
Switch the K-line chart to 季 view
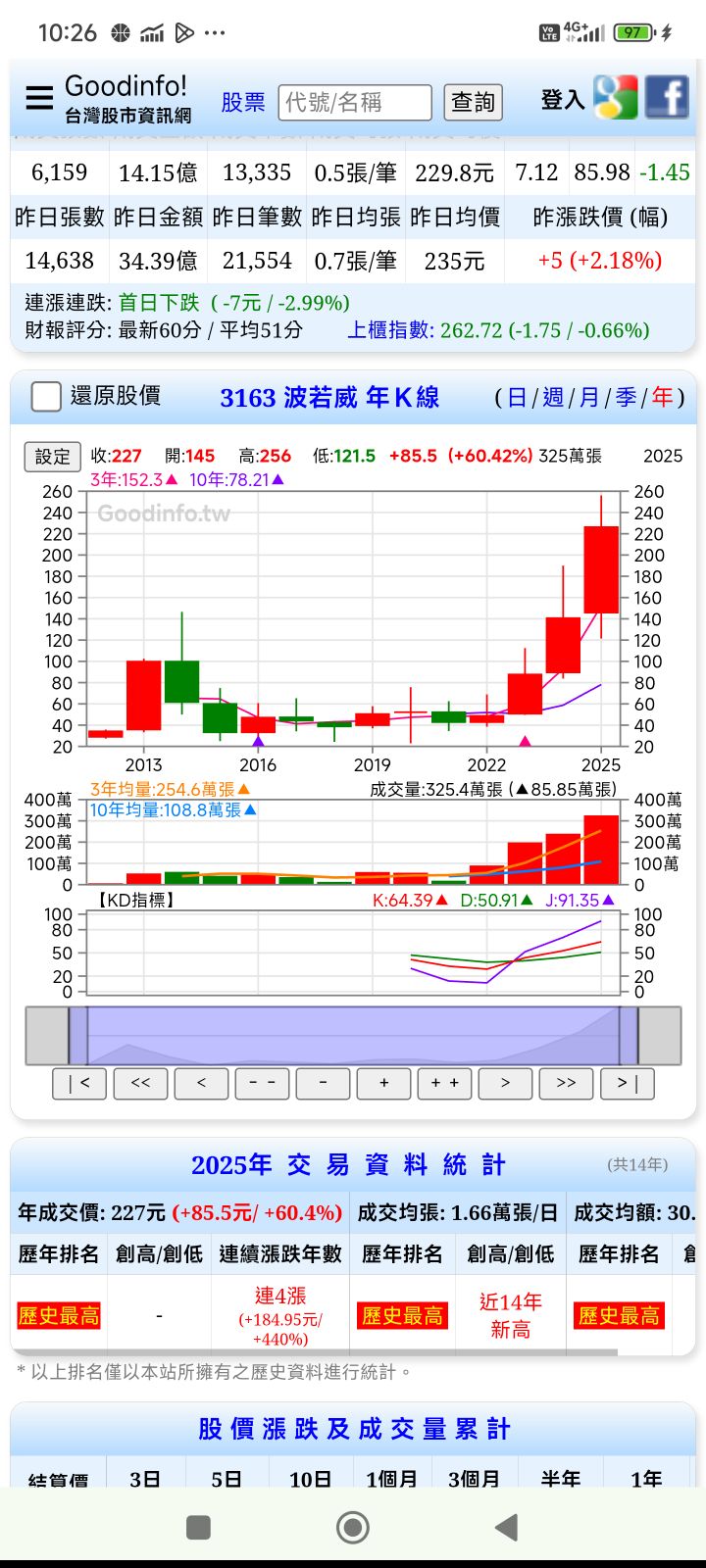point(626,397)
